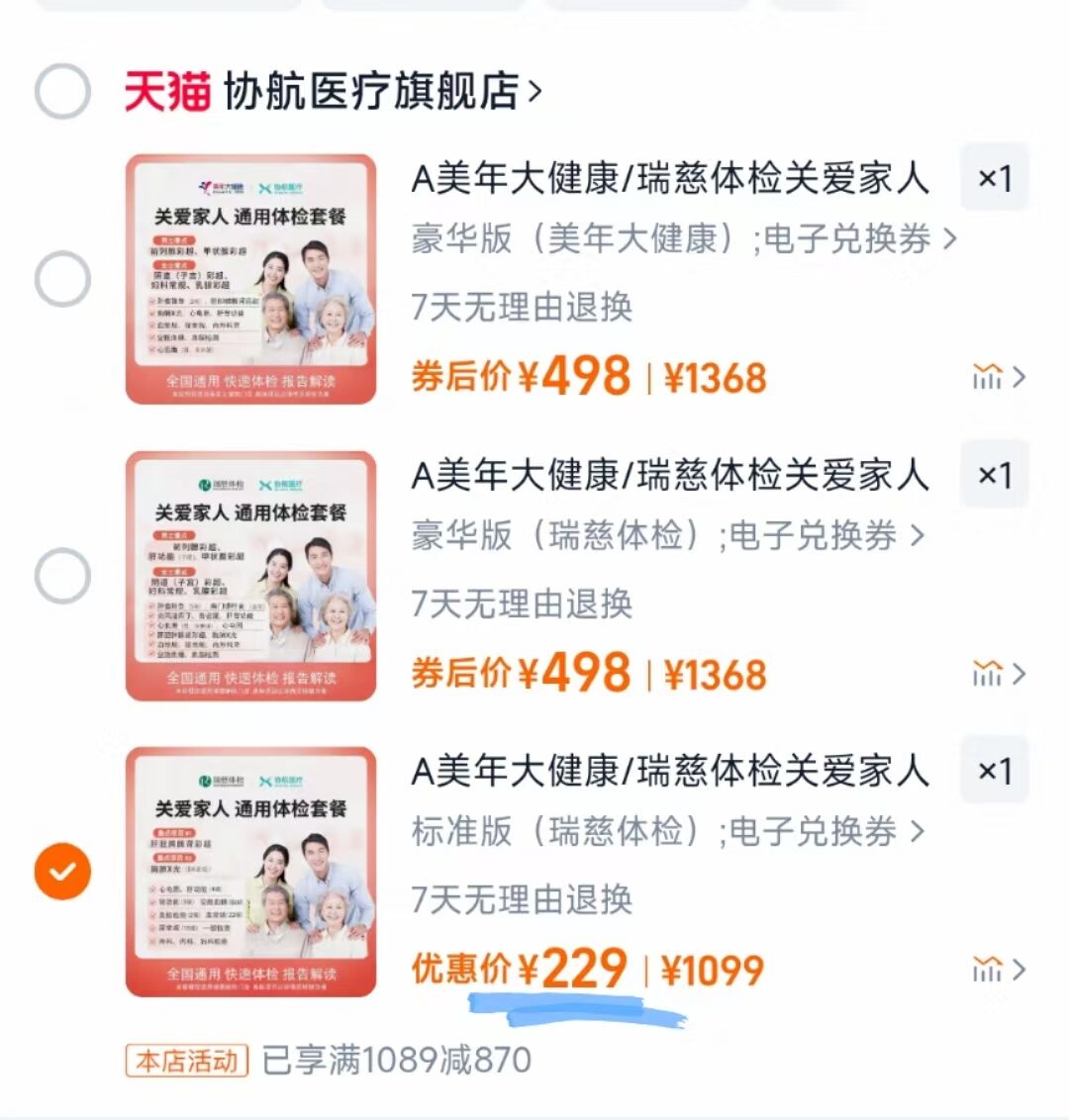Open product image of 标准版（瑞慈体检）
The image size is (1069, 1120).
(x=250, y=872)
